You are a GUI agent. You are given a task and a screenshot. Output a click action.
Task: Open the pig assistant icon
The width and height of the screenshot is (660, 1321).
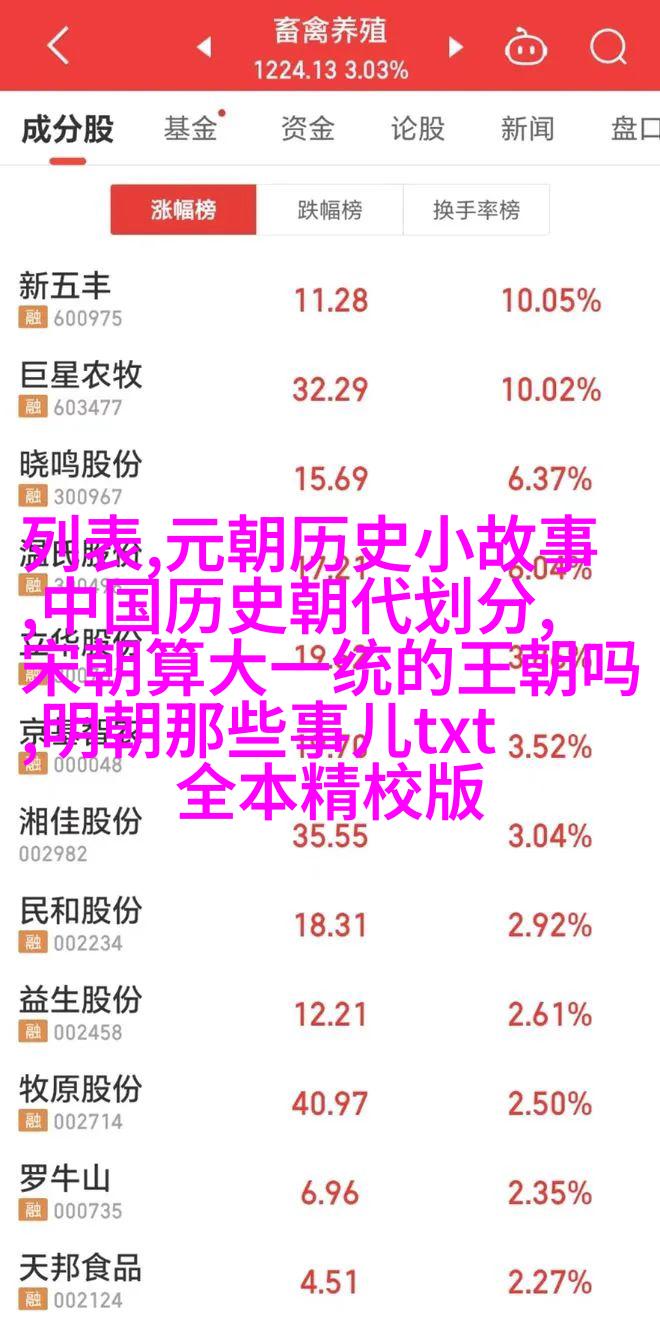point(524,46)
